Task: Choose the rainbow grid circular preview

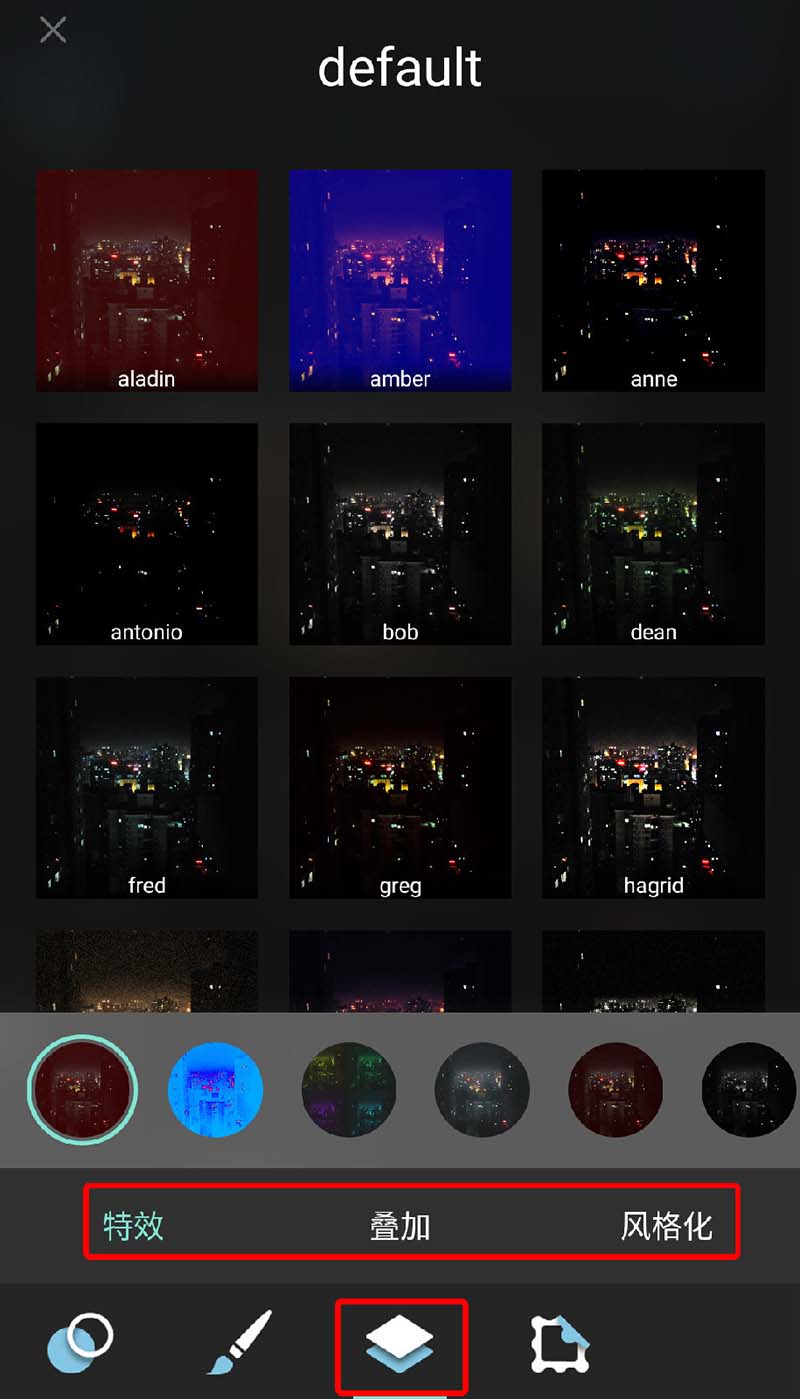Action: tap(349, 1089)
